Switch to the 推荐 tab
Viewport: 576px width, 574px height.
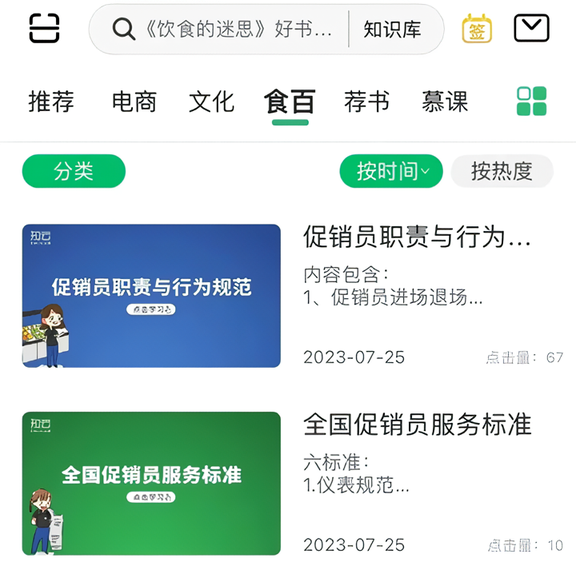click(x=51, y=101)
